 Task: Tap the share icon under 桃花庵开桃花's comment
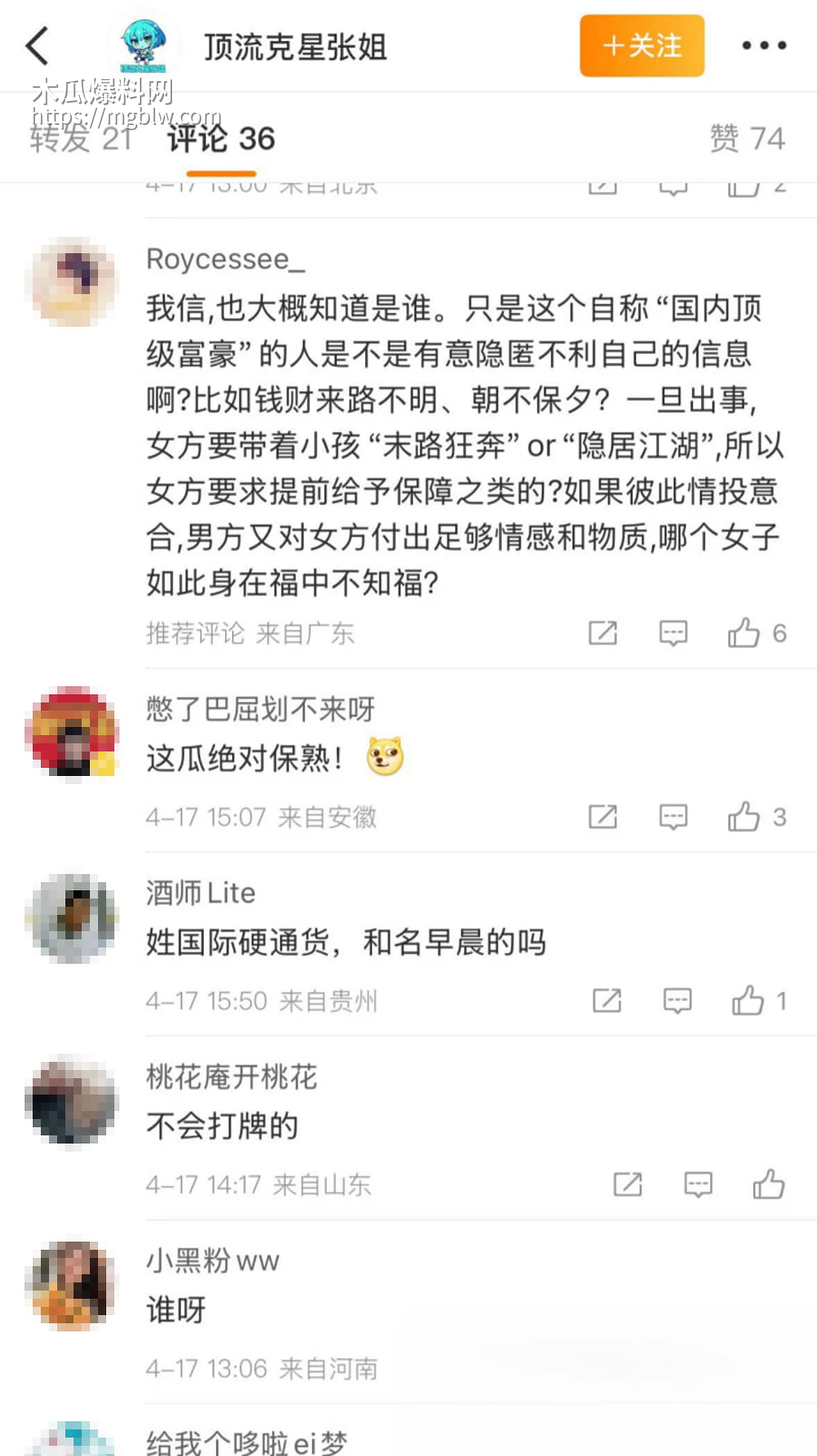(x=628, y=1185)
